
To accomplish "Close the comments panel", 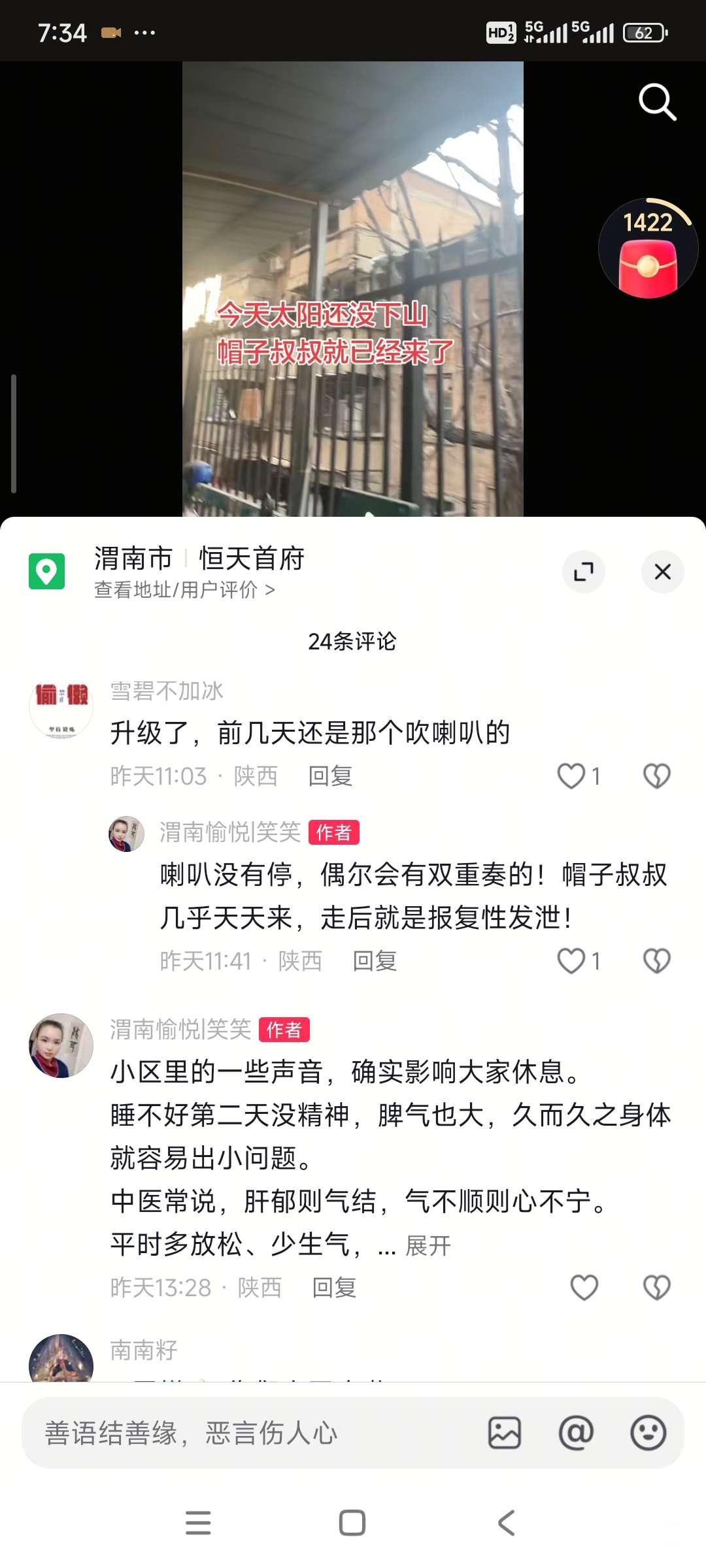I will [662, 572].
